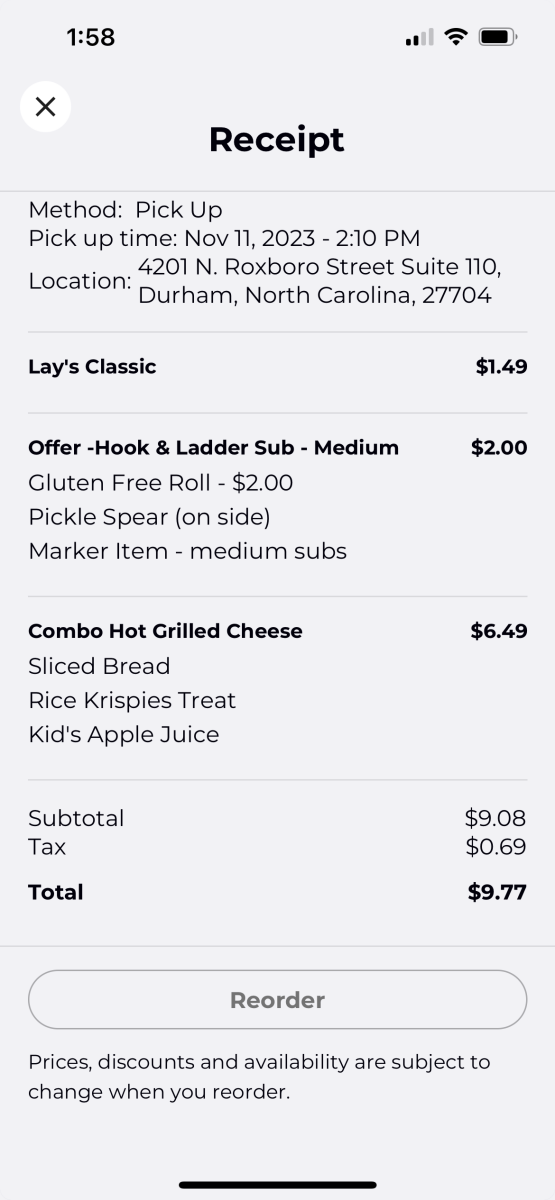Screen dimensions: 555x1200
Task: Close the receipt screen
Action: 45,107
